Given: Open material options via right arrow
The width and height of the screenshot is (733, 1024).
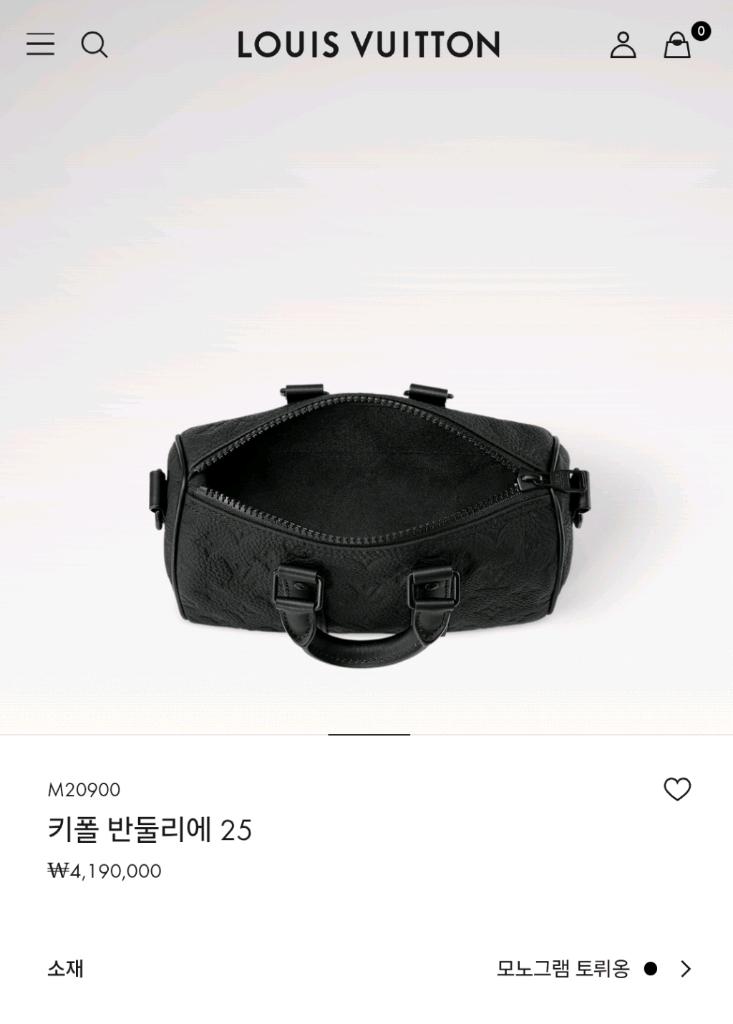Looking at the screenshot, I should click(x=686, y=969).
